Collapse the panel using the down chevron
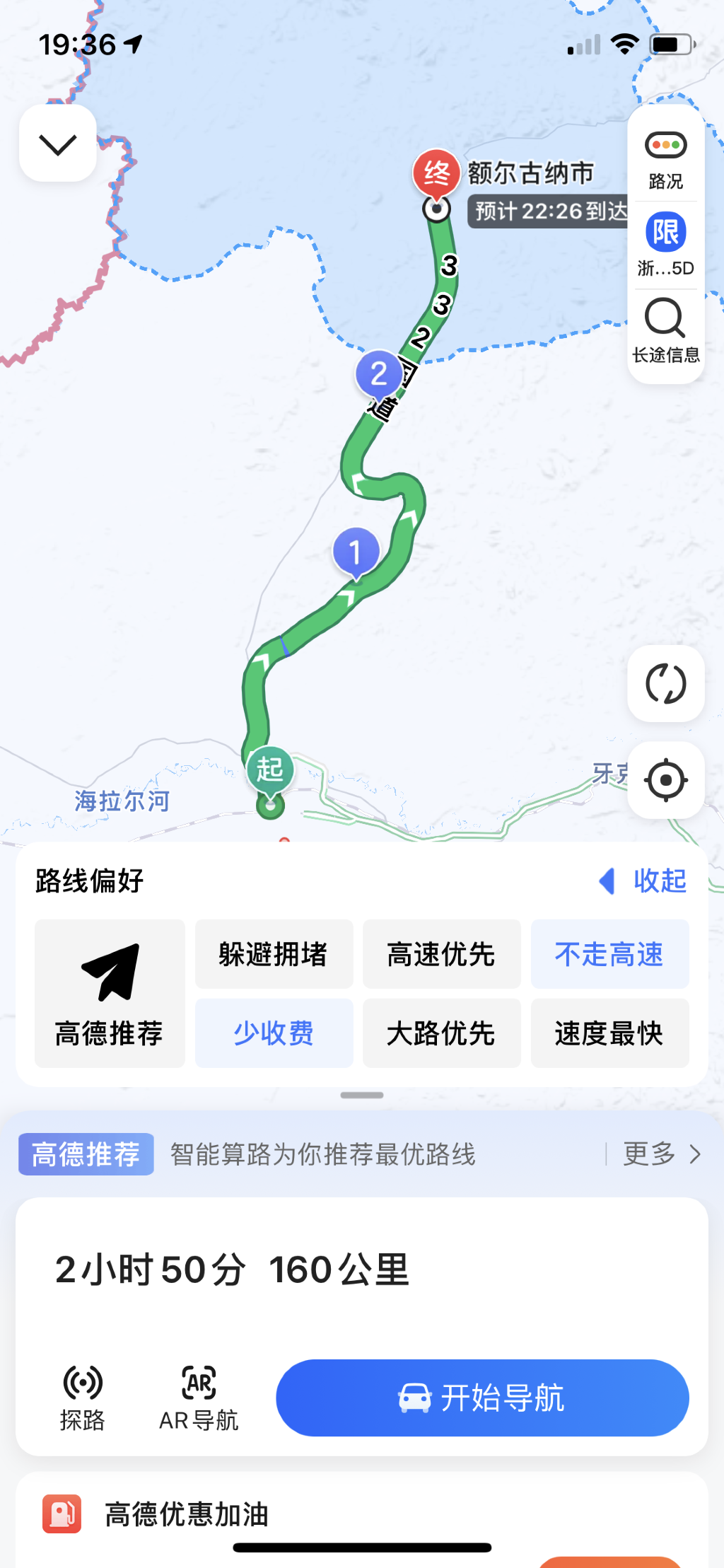 pos(58,144)
